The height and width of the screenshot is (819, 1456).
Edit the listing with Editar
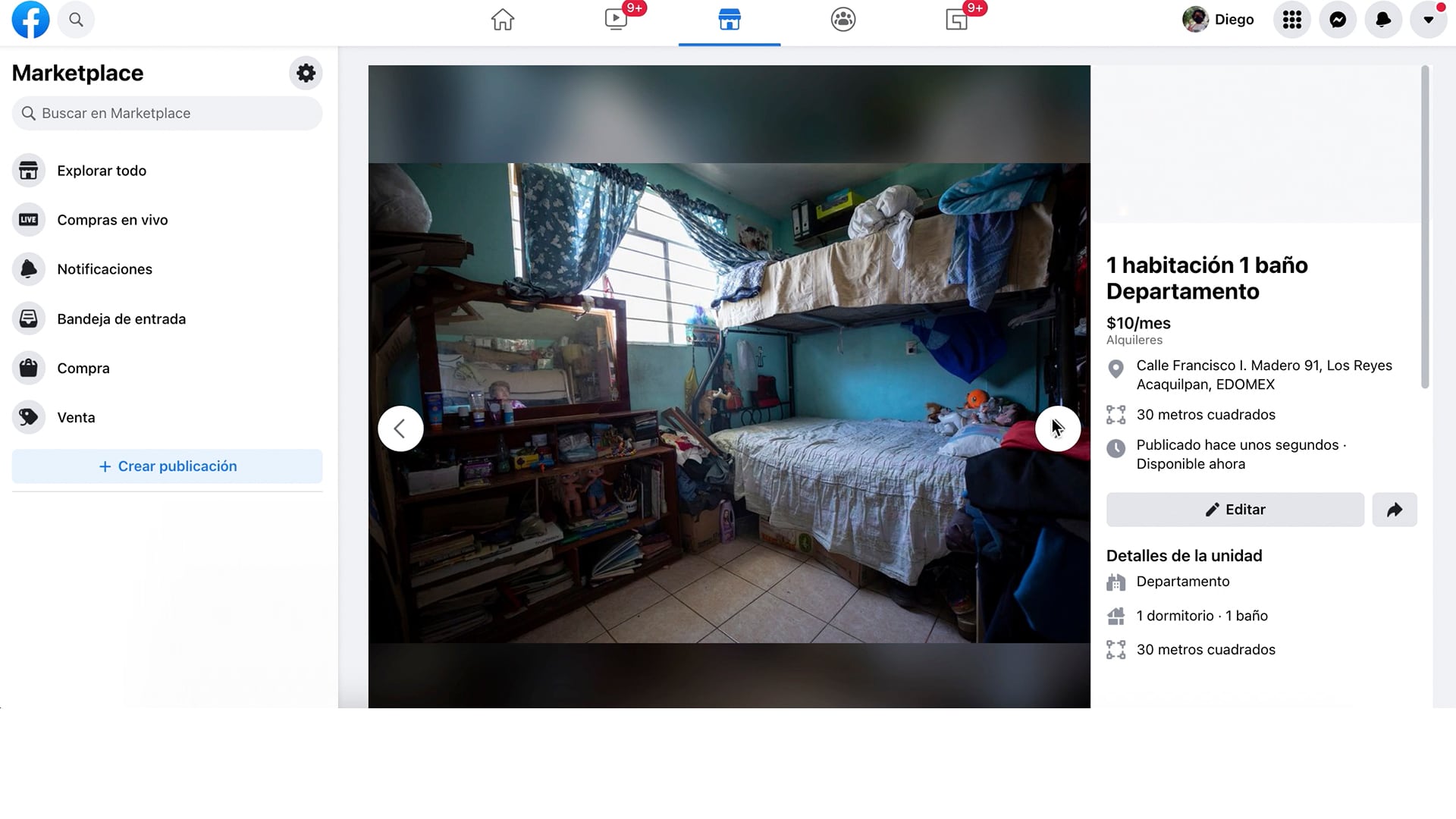pyautogui.click(x=1235, y=510)
